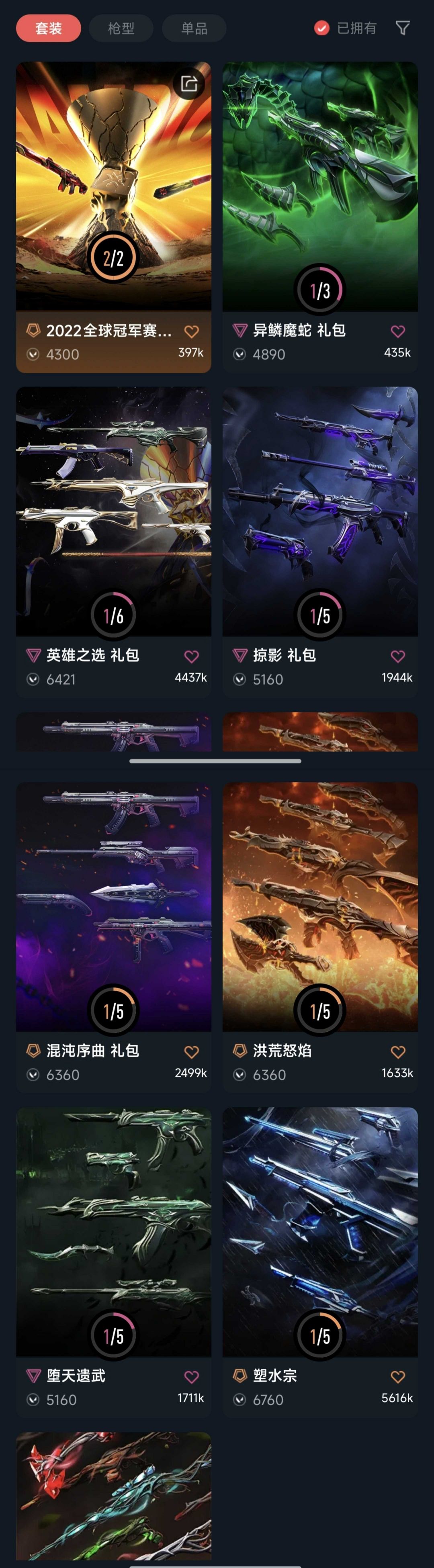434x1568 pixels.
Task: Tap the heart on 掠影 礼包
Action: [x=397, y=656]
